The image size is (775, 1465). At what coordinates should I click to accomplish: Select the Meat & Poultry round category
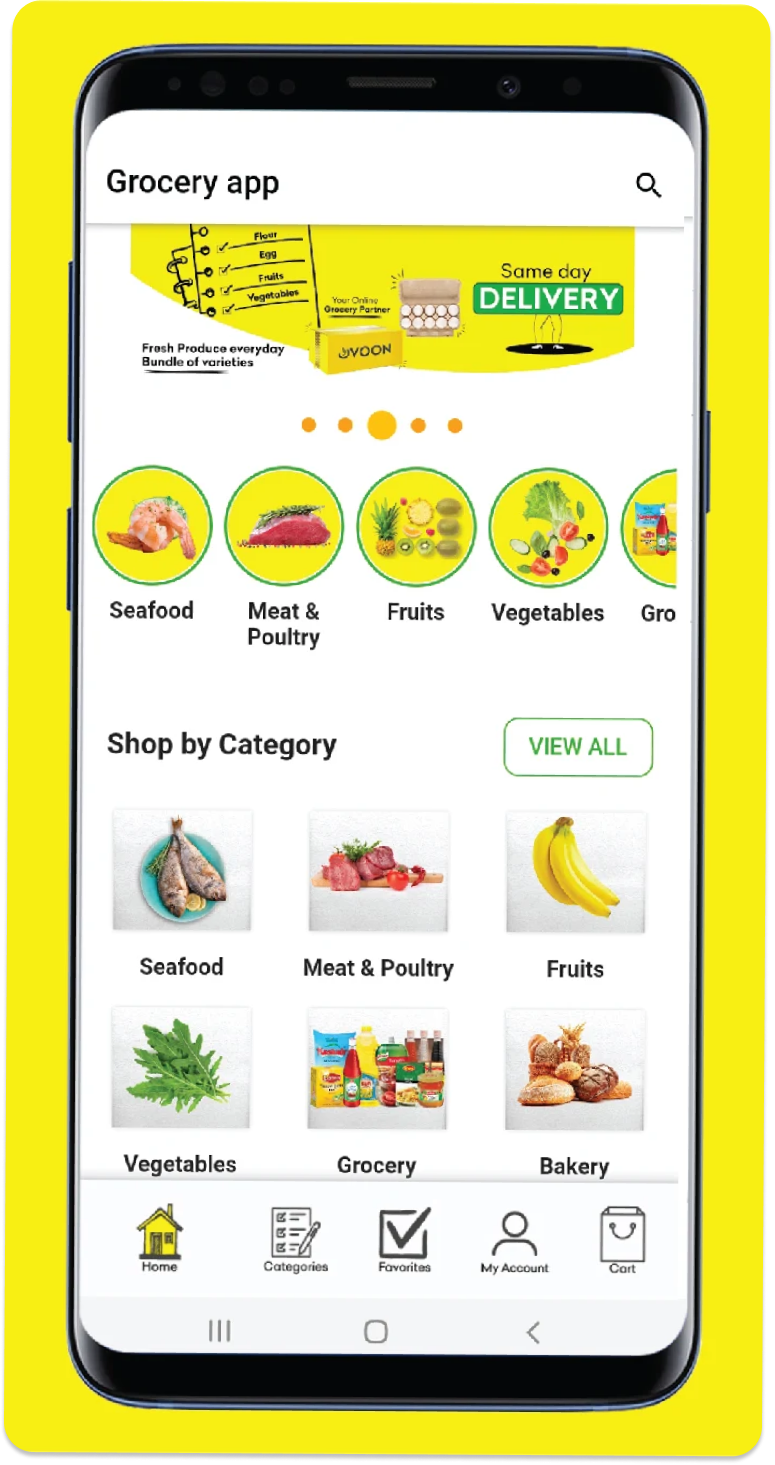284,526
